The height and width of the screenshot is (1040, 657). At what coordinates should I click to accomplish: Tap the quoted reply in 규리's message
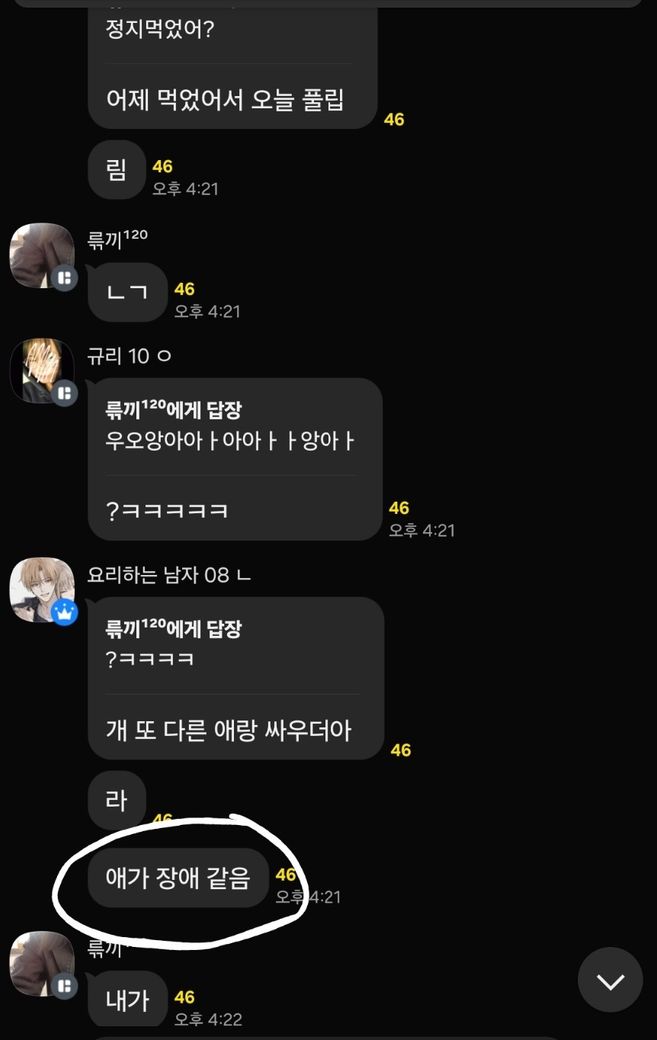point(230,425)
